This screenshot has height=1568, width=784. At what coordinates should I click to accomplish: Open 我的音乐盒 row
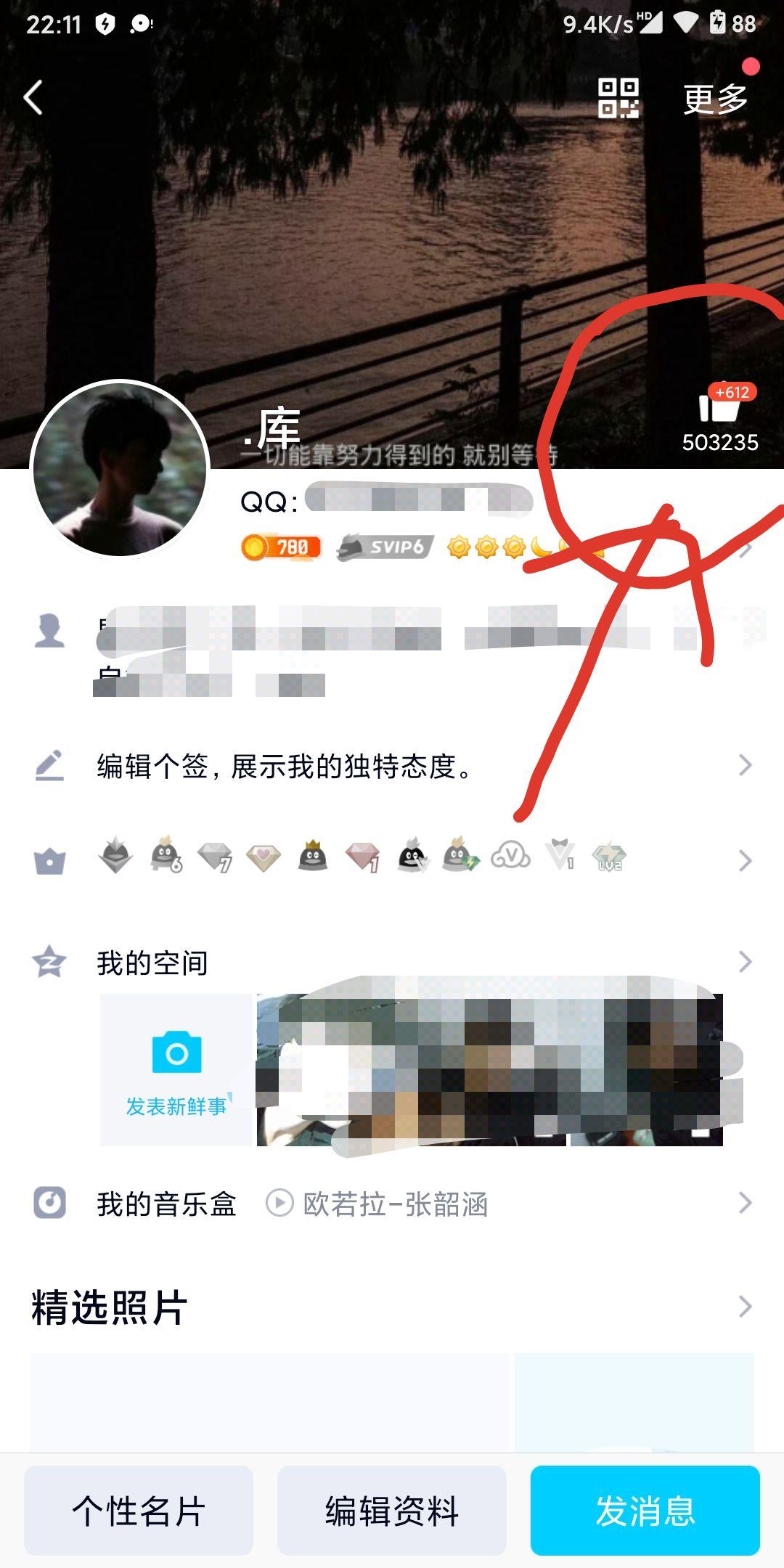tap(167, 1204)
